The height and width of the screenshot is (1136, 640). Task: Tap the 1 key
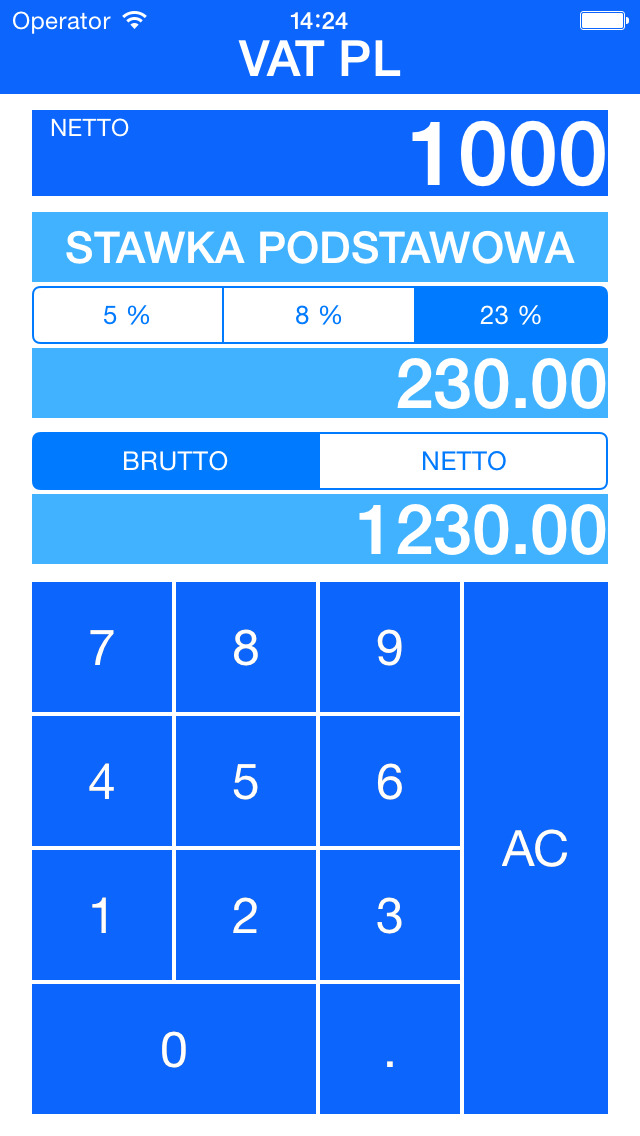pos(101,915)
